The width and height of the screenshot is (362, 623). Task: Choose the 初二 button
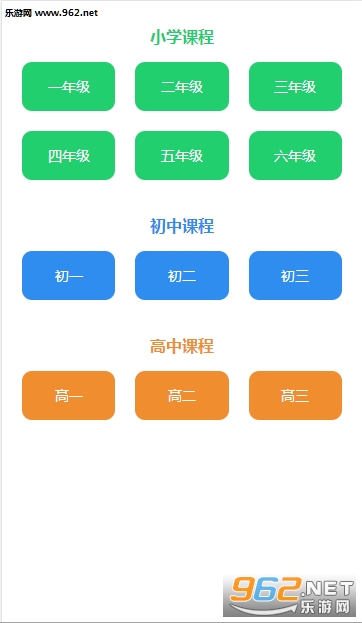coord(182,275)
